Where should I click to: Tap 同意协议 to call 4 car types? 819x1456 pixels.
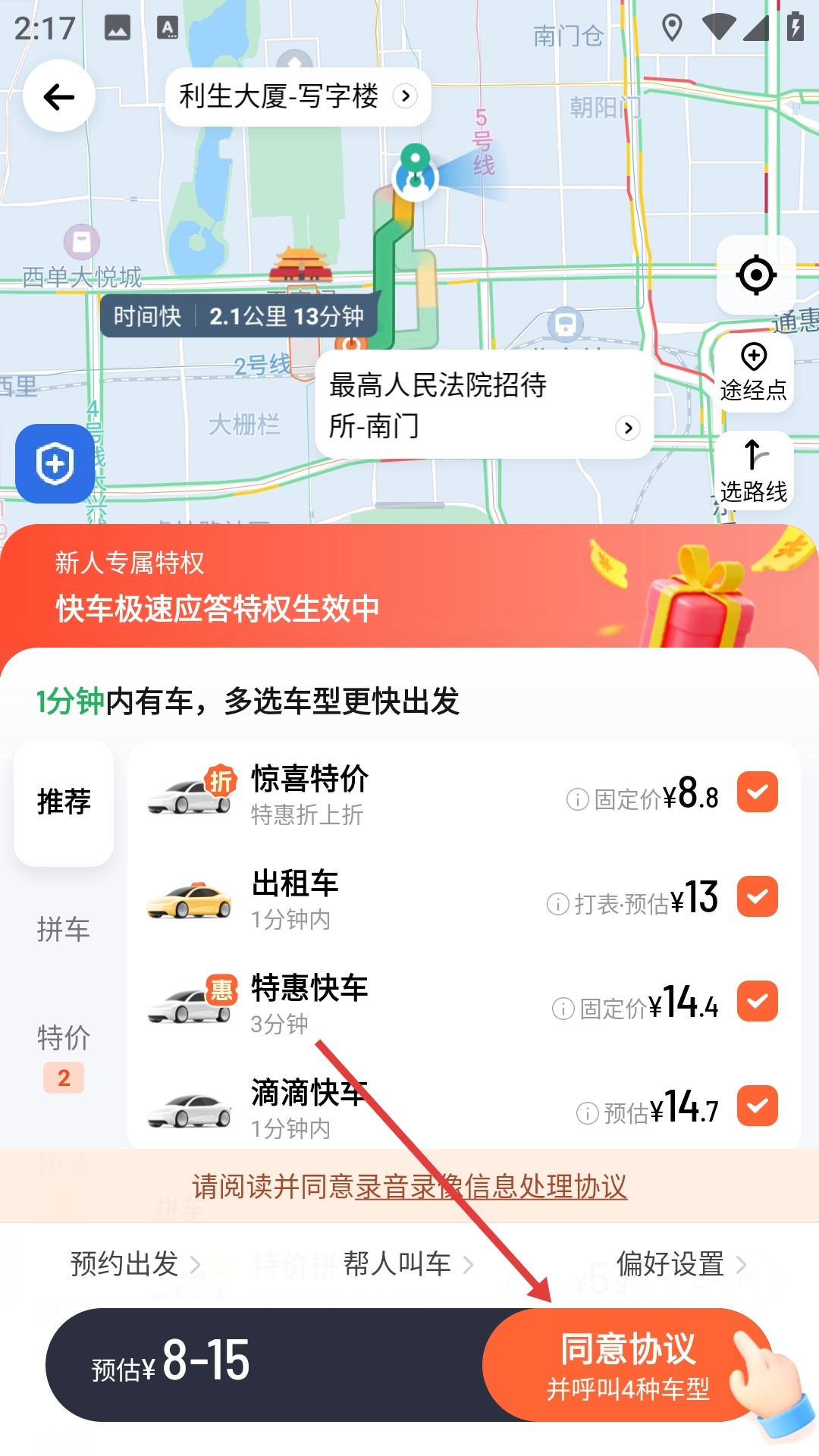point(628,1365)
